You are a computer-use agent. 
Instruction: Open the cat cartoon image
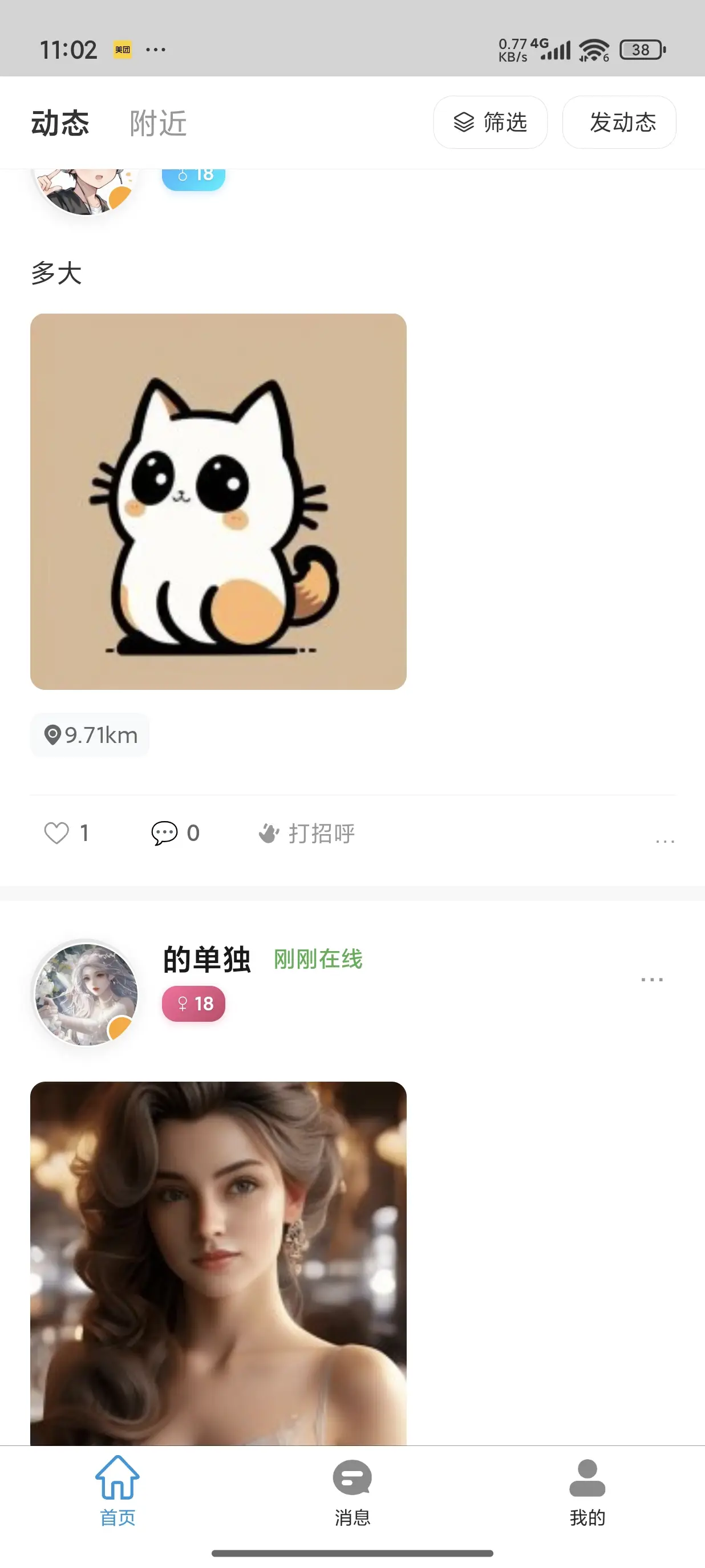tap(218, 501)
